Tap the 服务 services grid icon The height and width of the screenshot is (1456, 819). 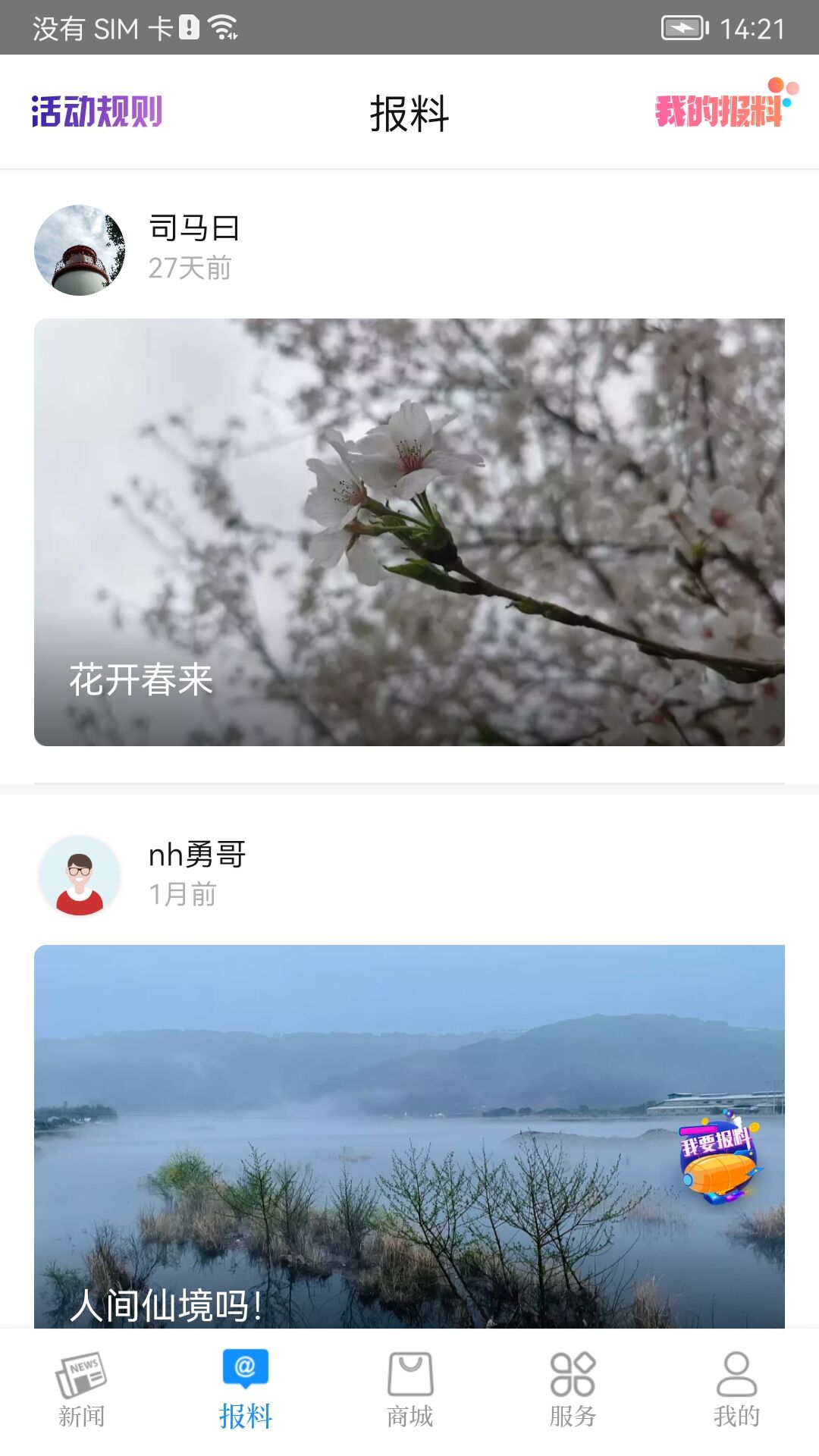click(x=573, y=1384)
